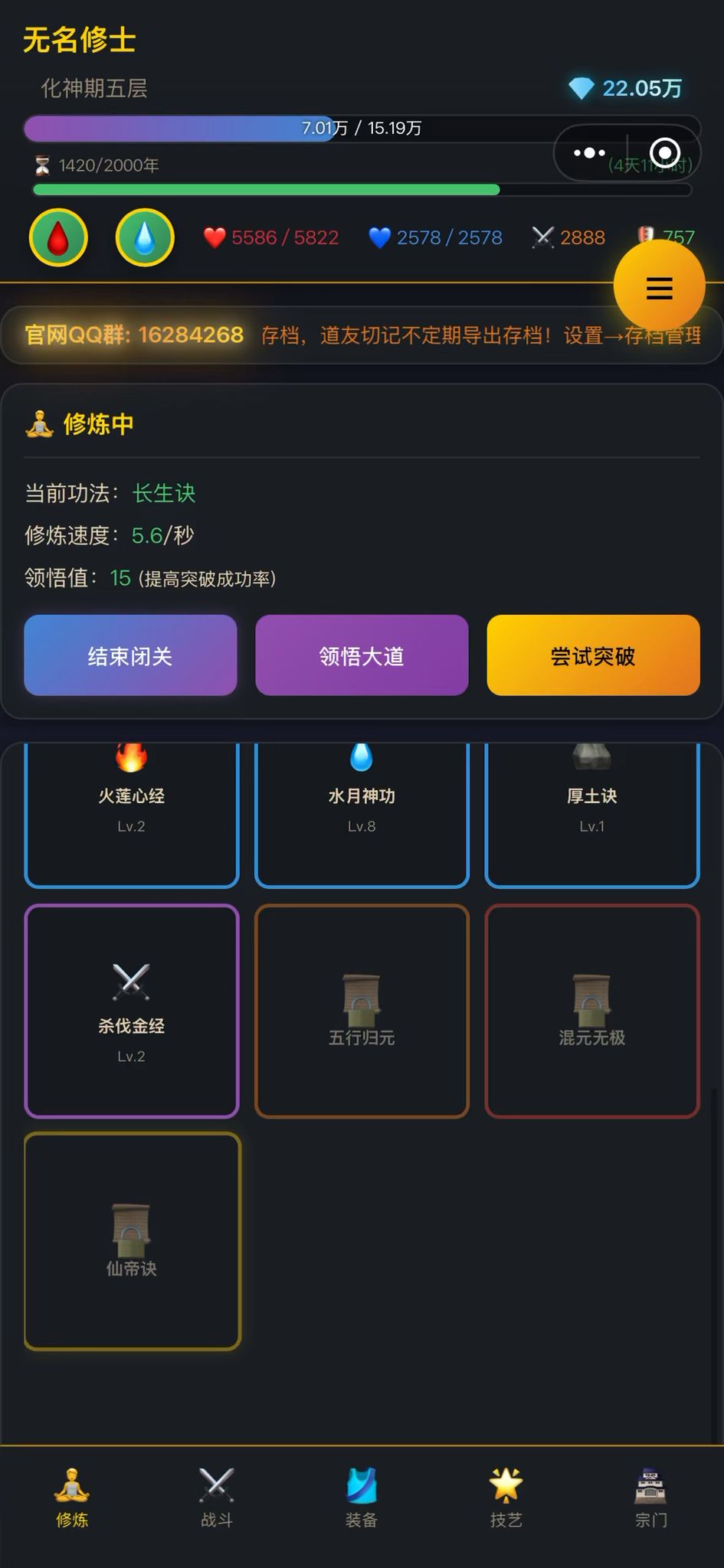Open the 杀伐金经 technique card
This screenshot has height=1568, width=724.
point(132,1011)
